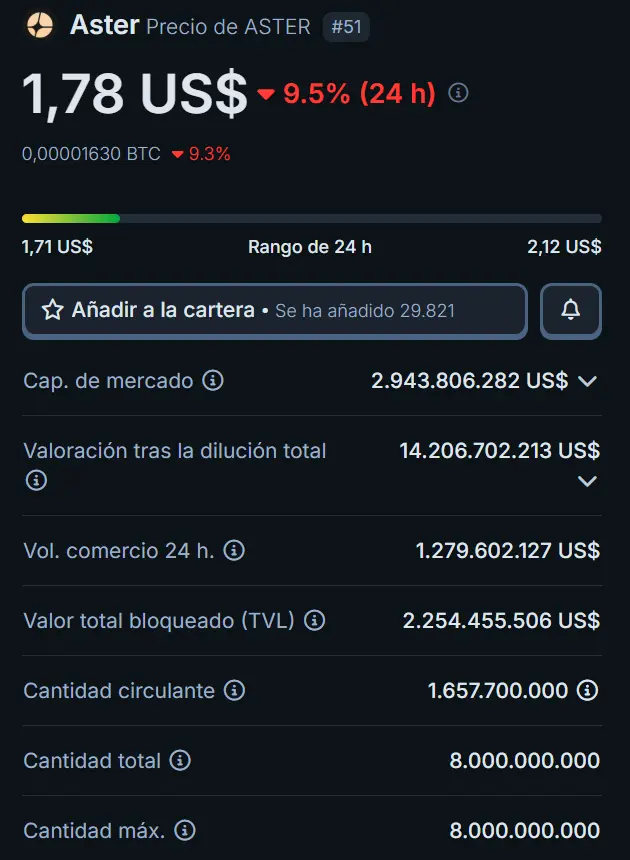Show info on 24 h price change
630x860 pixels.
click(x=459, y=93)
